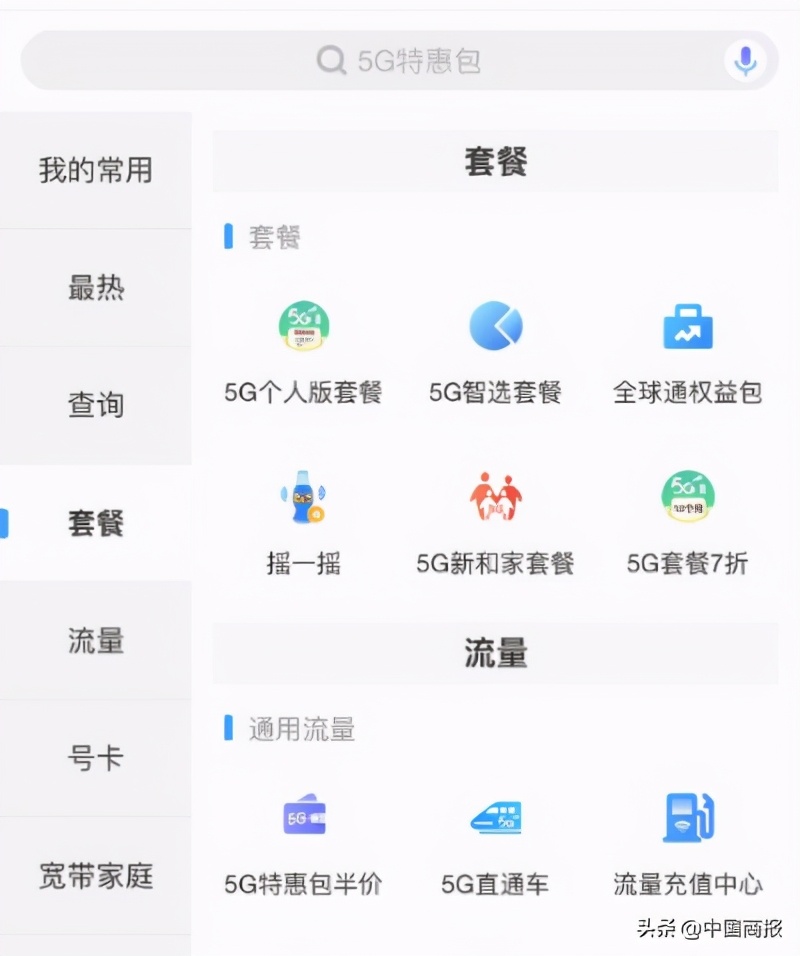Viewport: 800px width, 956px height.
Task: Switch to the 我的常用 sidebar tab
Action: (x=96, y=170)
